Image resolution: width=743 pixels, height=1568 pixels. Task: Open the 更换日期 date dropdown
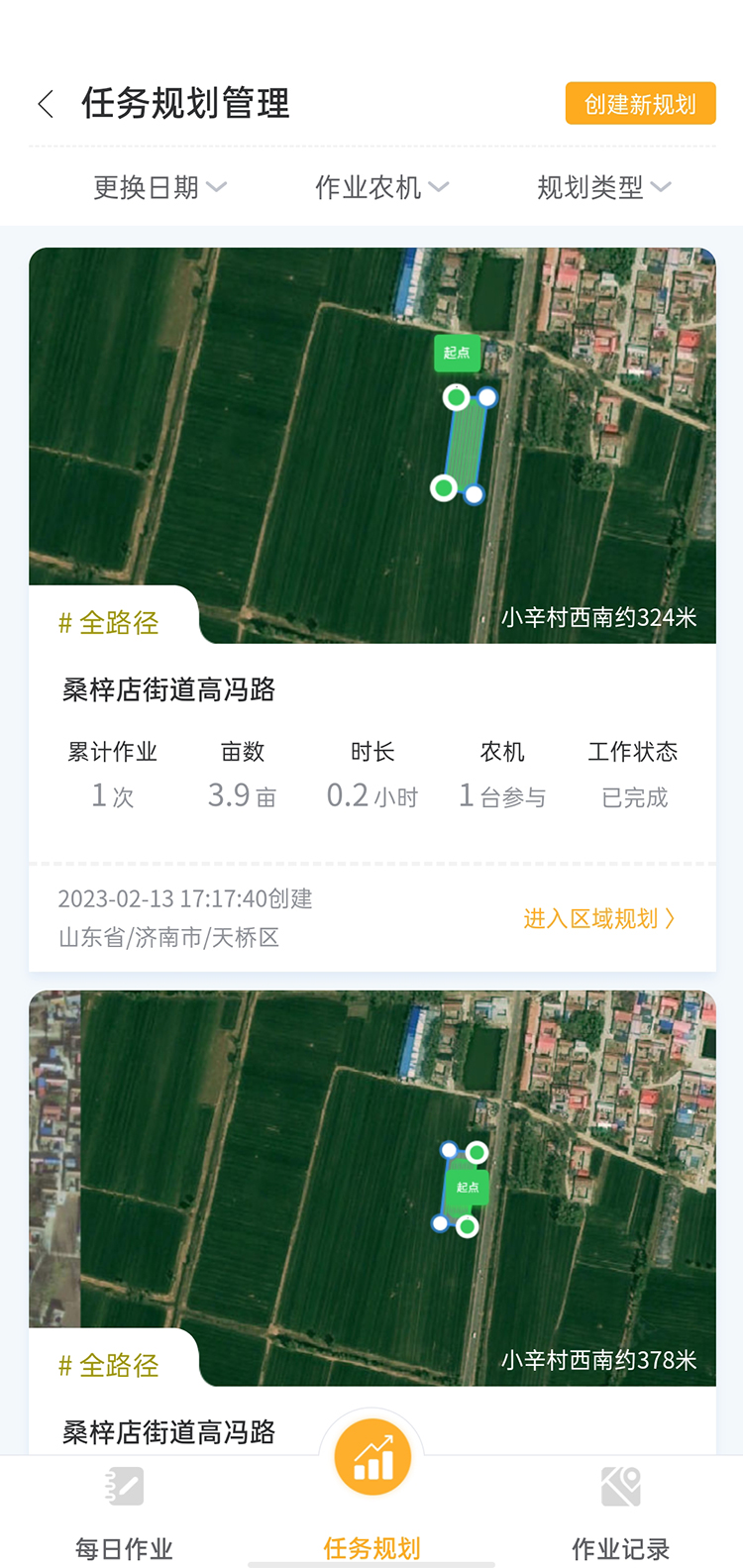point(159,187)
